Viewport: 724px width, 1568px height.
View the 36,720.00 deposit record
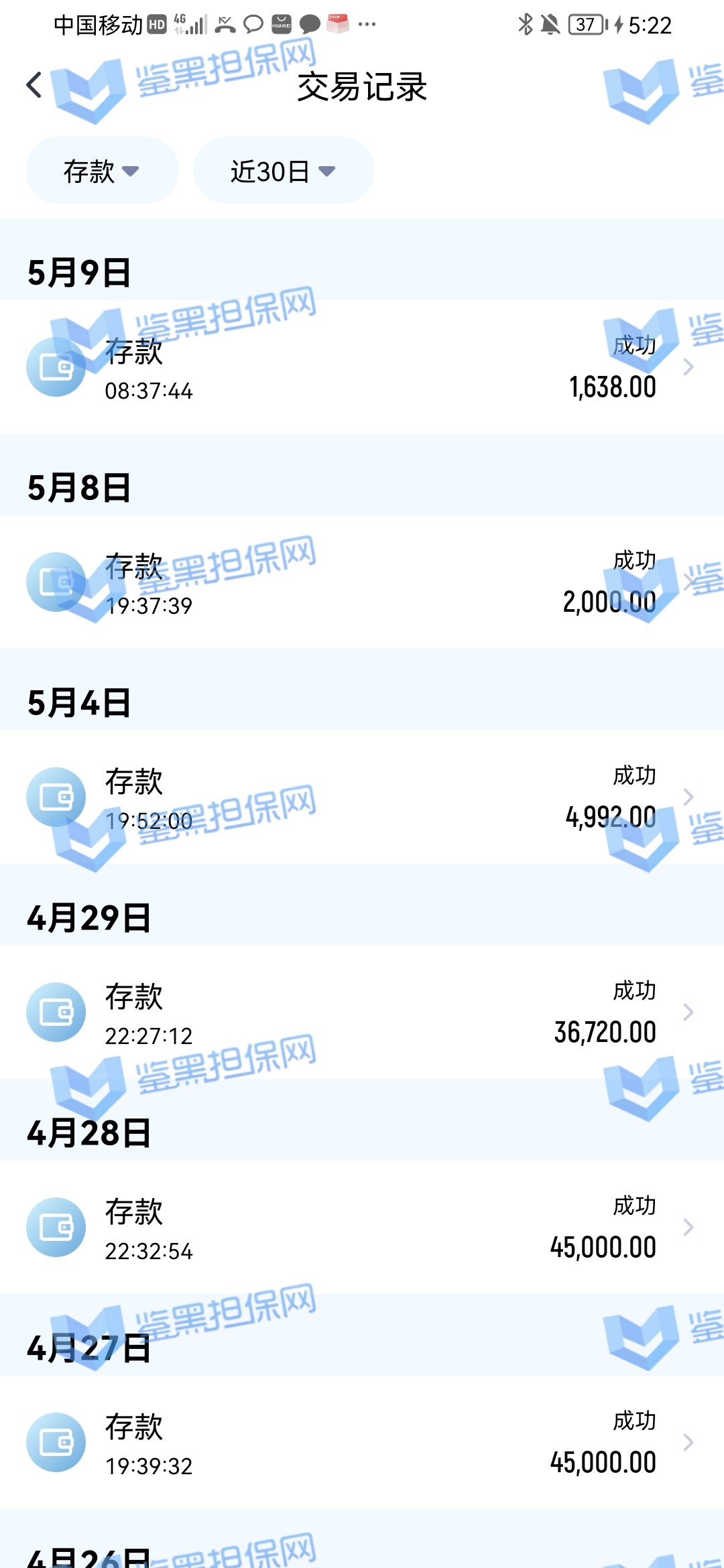pos(362,1012)
